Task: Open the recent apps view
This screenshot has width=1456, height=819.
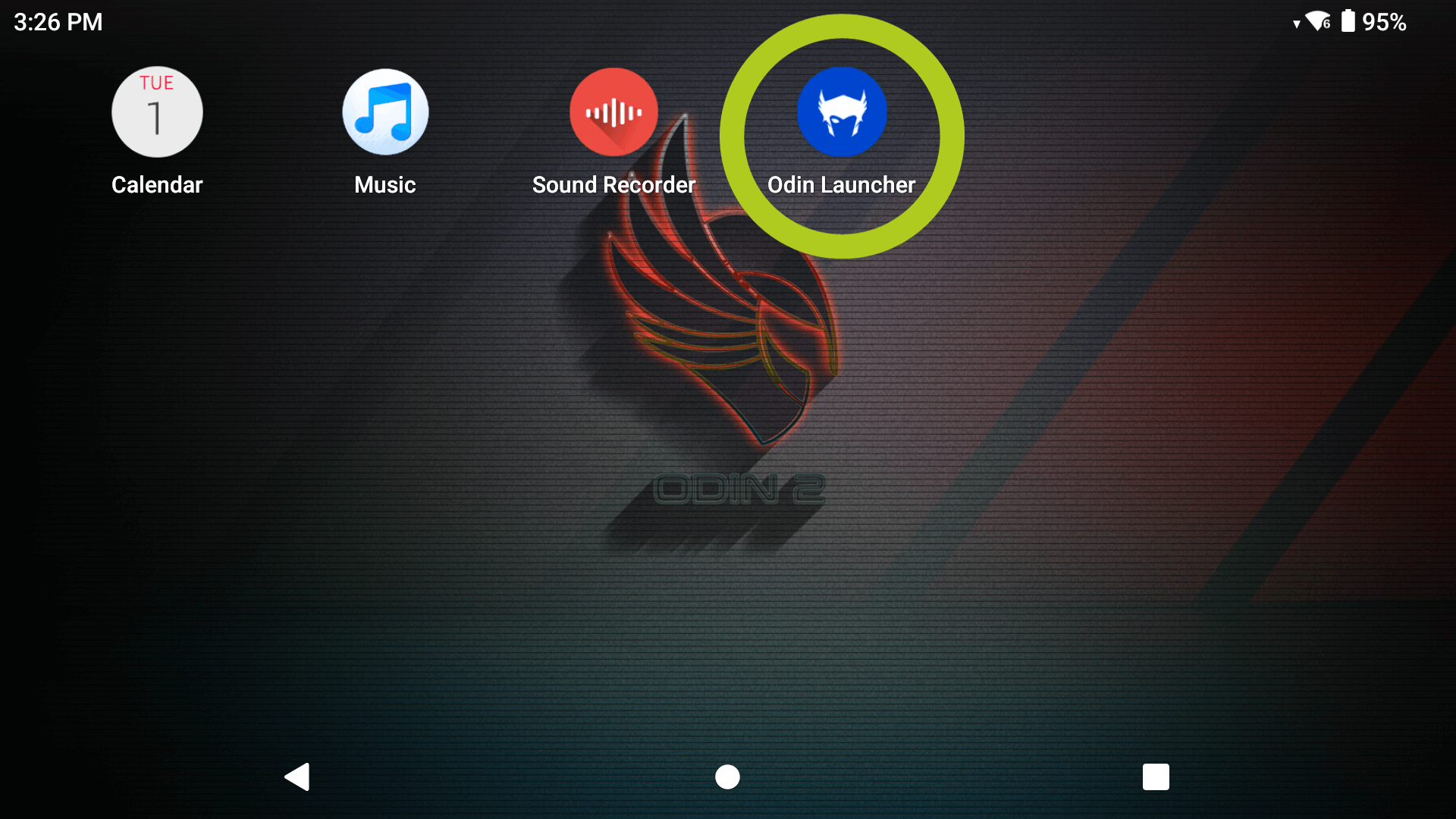Action: 1156,777
